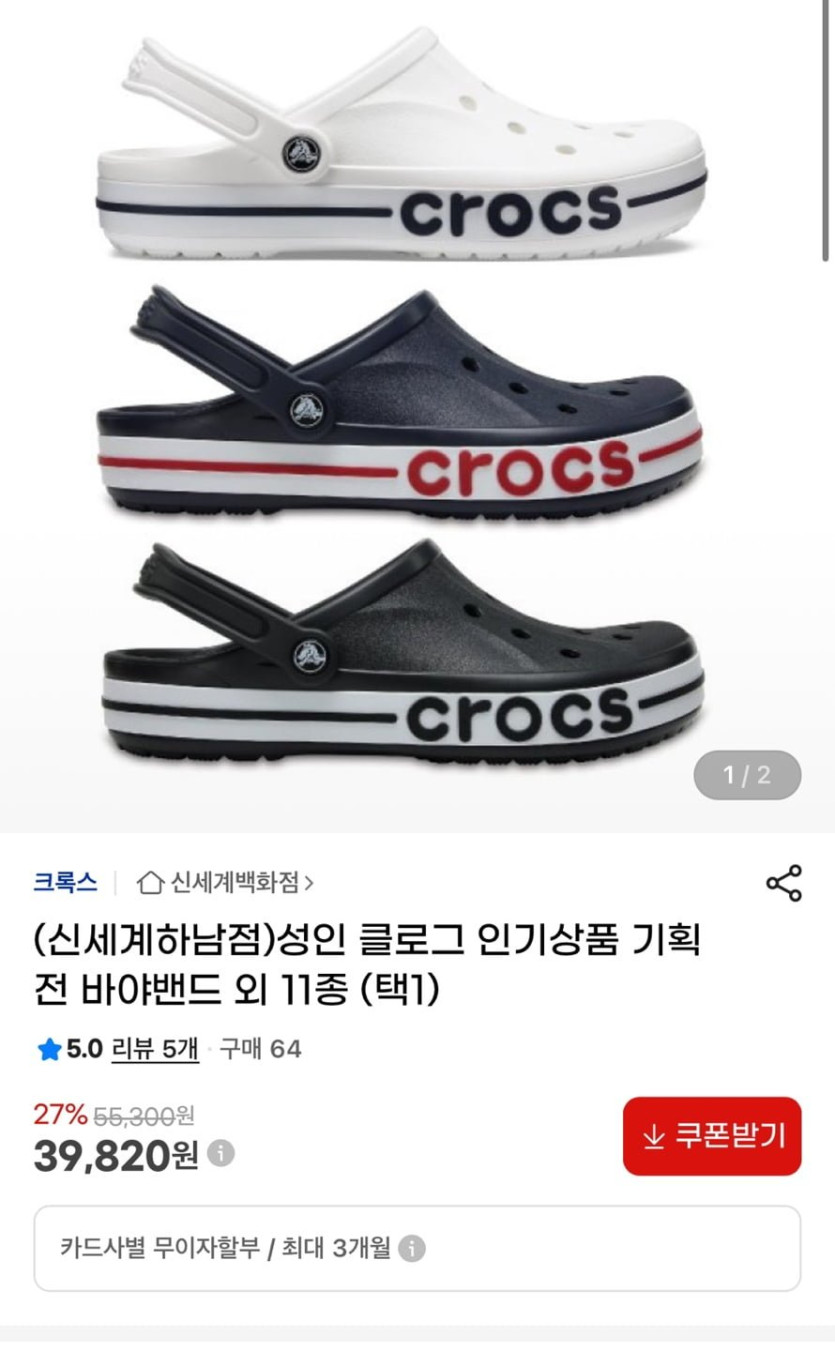Open the Crocs product image
This screenshot has height=1351, width=835.
click(x=417, y=400)
